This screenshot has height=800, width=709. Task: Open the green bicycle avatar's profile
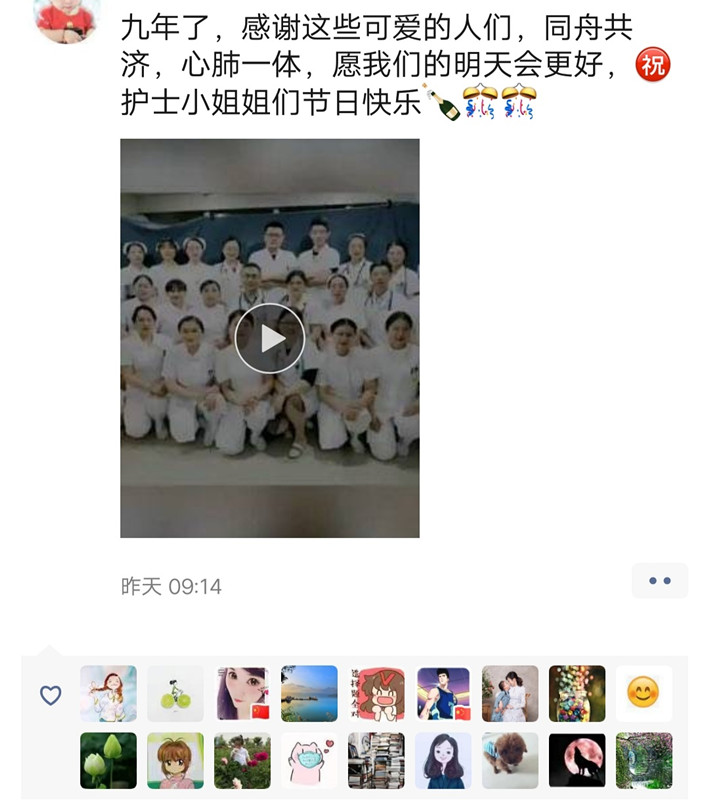tap(175, 693)
